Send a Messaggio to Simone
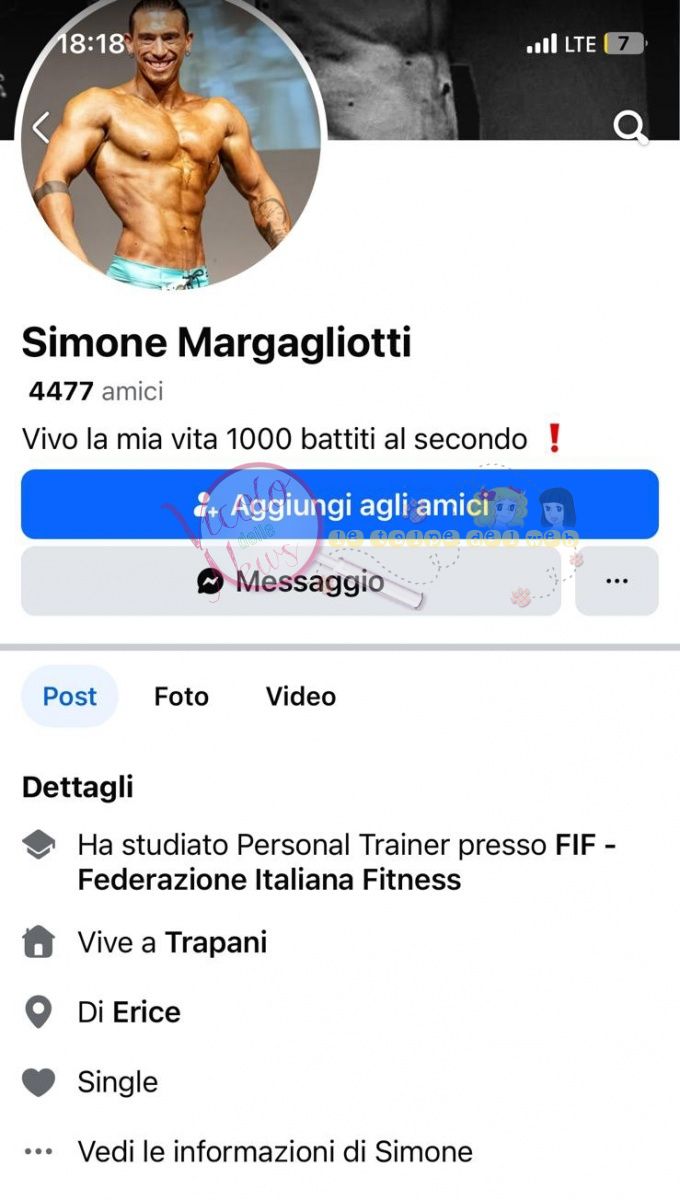The image size is (680, 1200). pyautogui.click(x=290, y=581)
